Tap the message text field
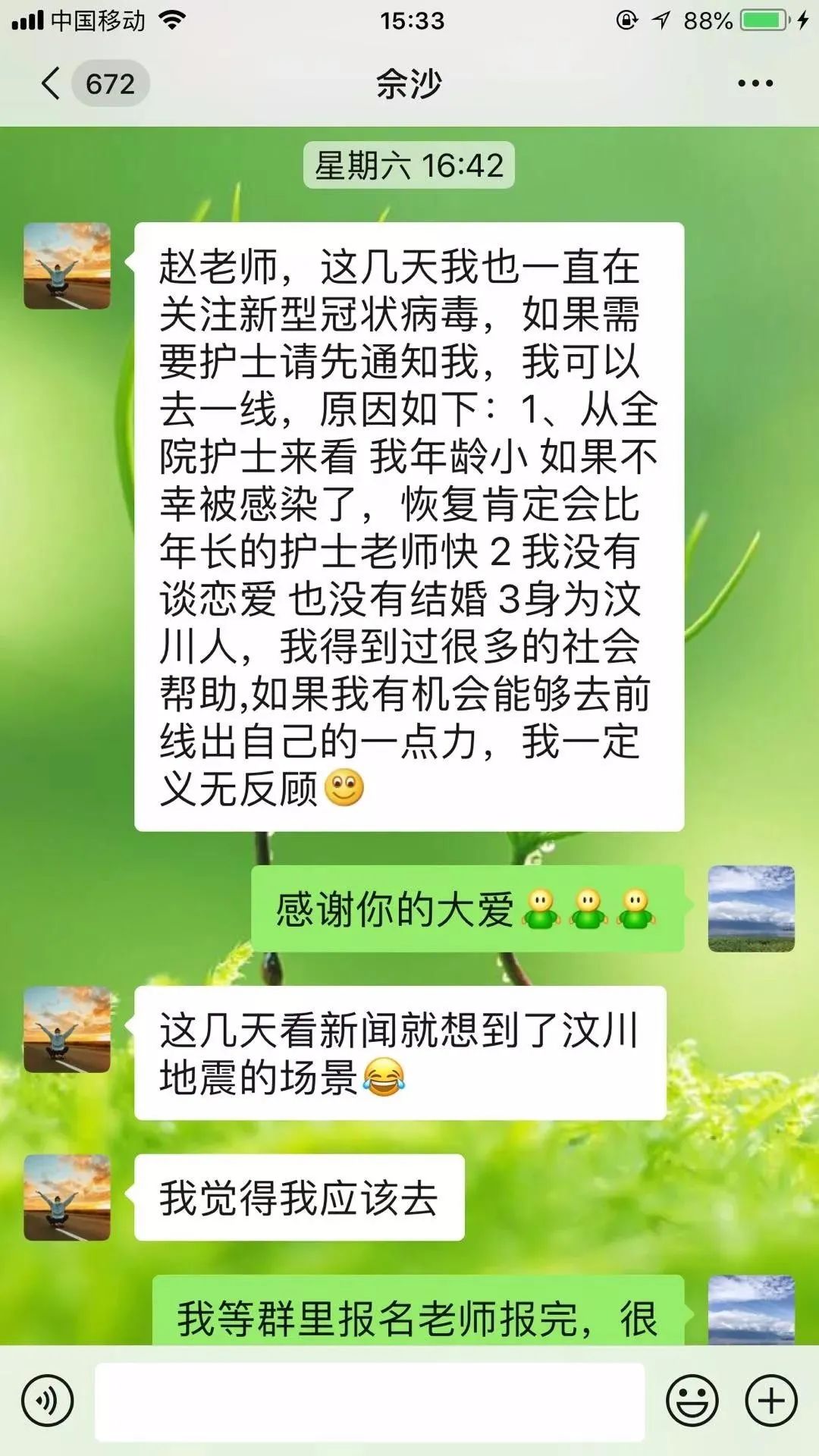Viewport: 819px width, 1456px height. [x=369, y=1401]
